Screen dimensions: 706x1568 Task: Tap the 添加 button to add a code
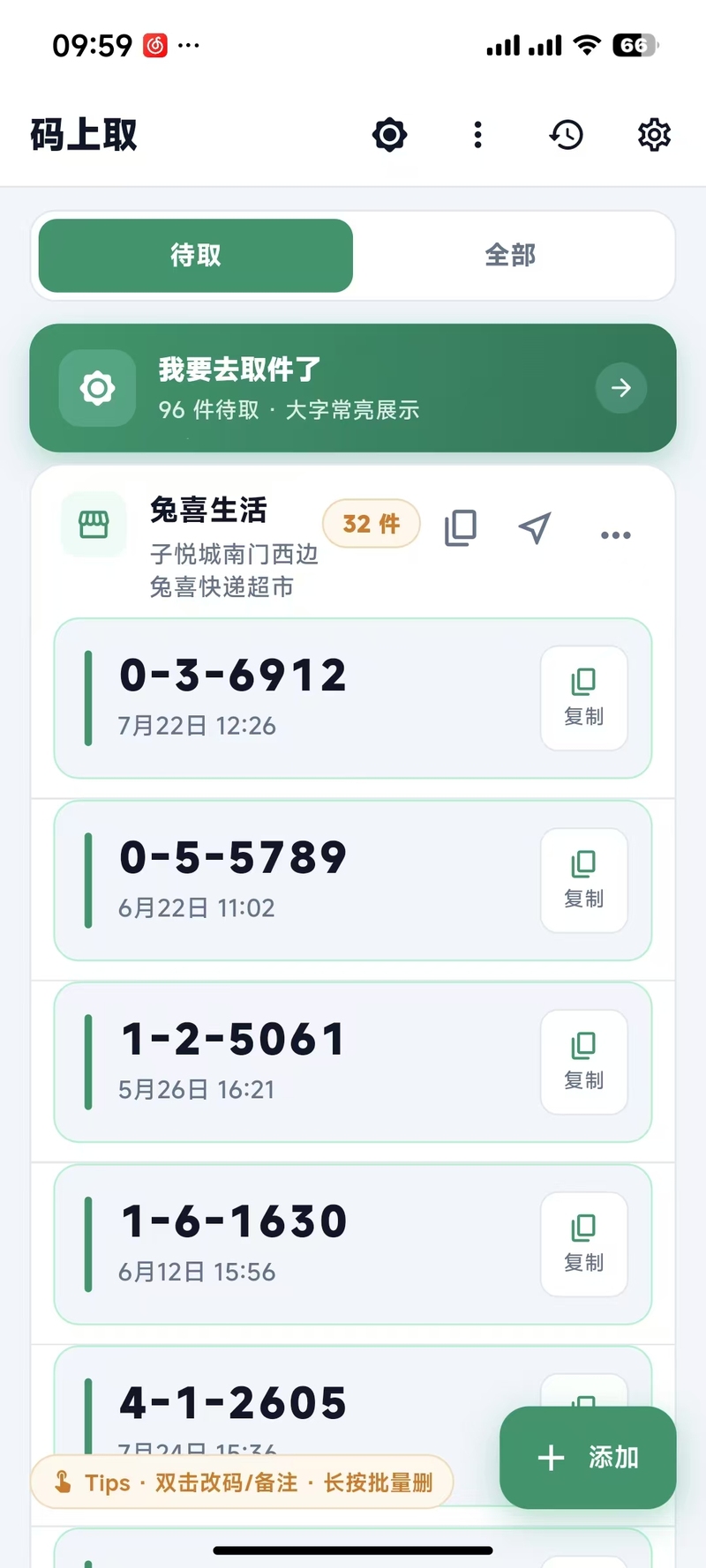[x=588, y=1457]
